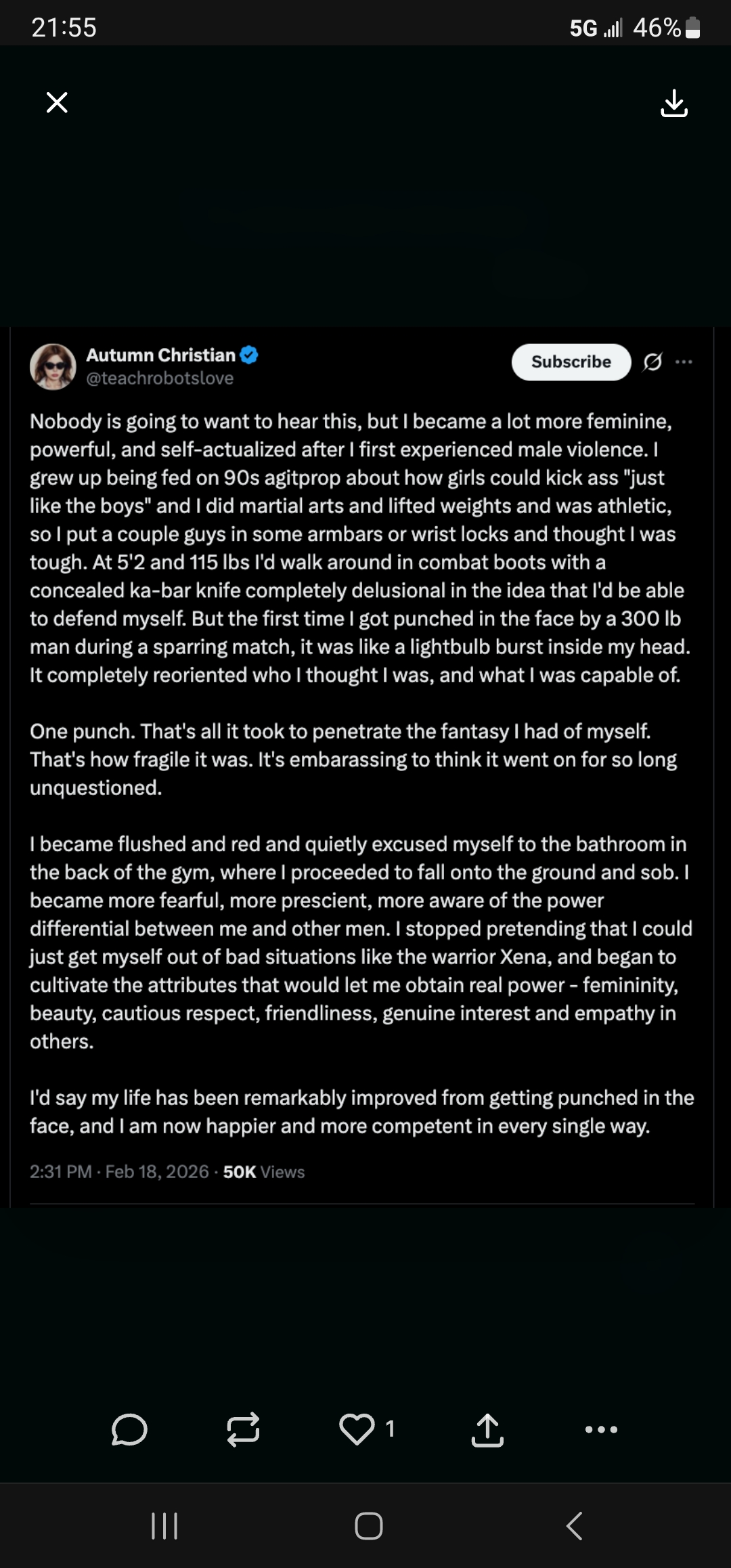
Task: Open the bottom overflow menu
Action: [601, 1429]
